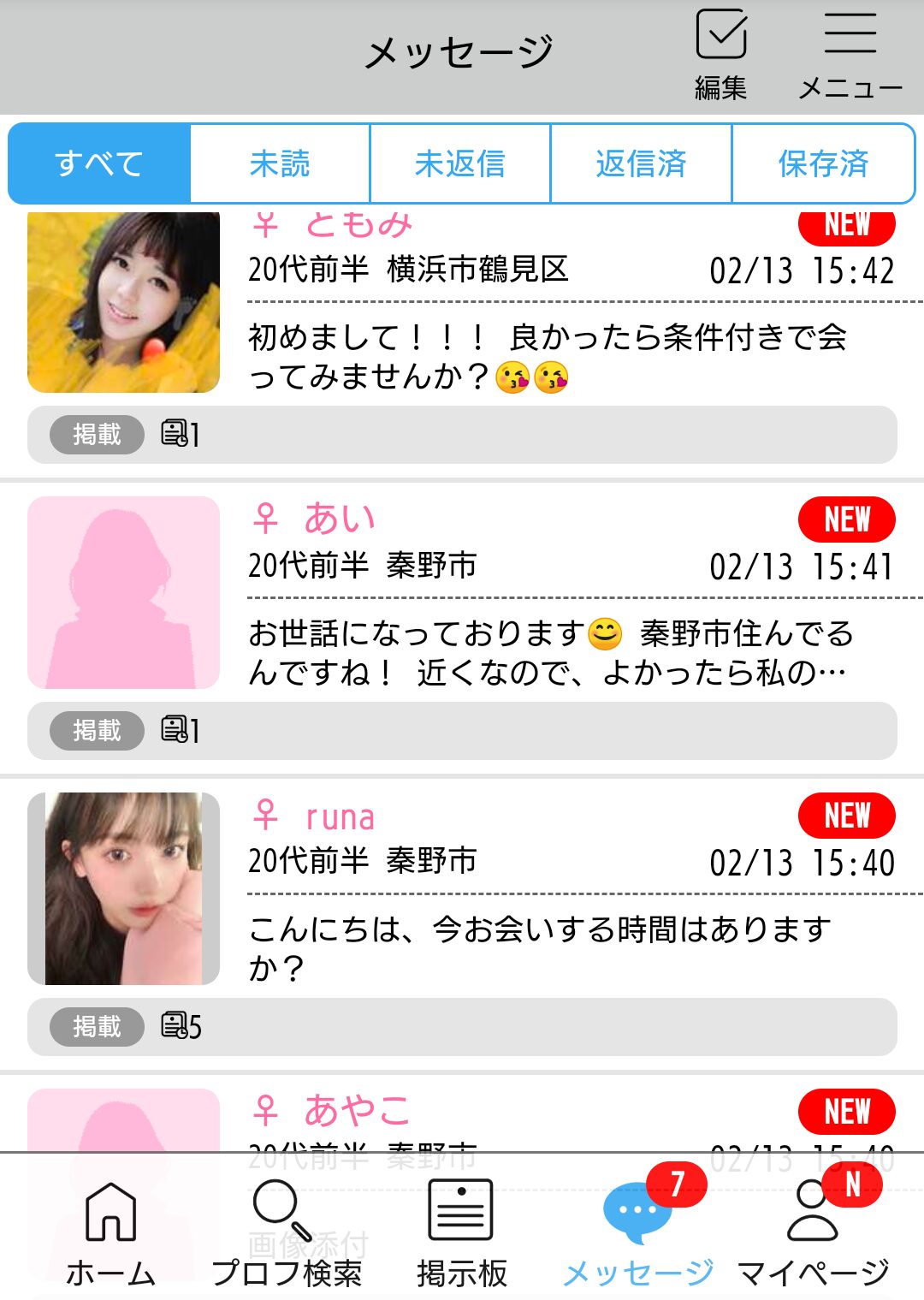Screen dimensions: 924x1300
Task: Switch to the 未読 tab
Action: (x=280, y=163)
